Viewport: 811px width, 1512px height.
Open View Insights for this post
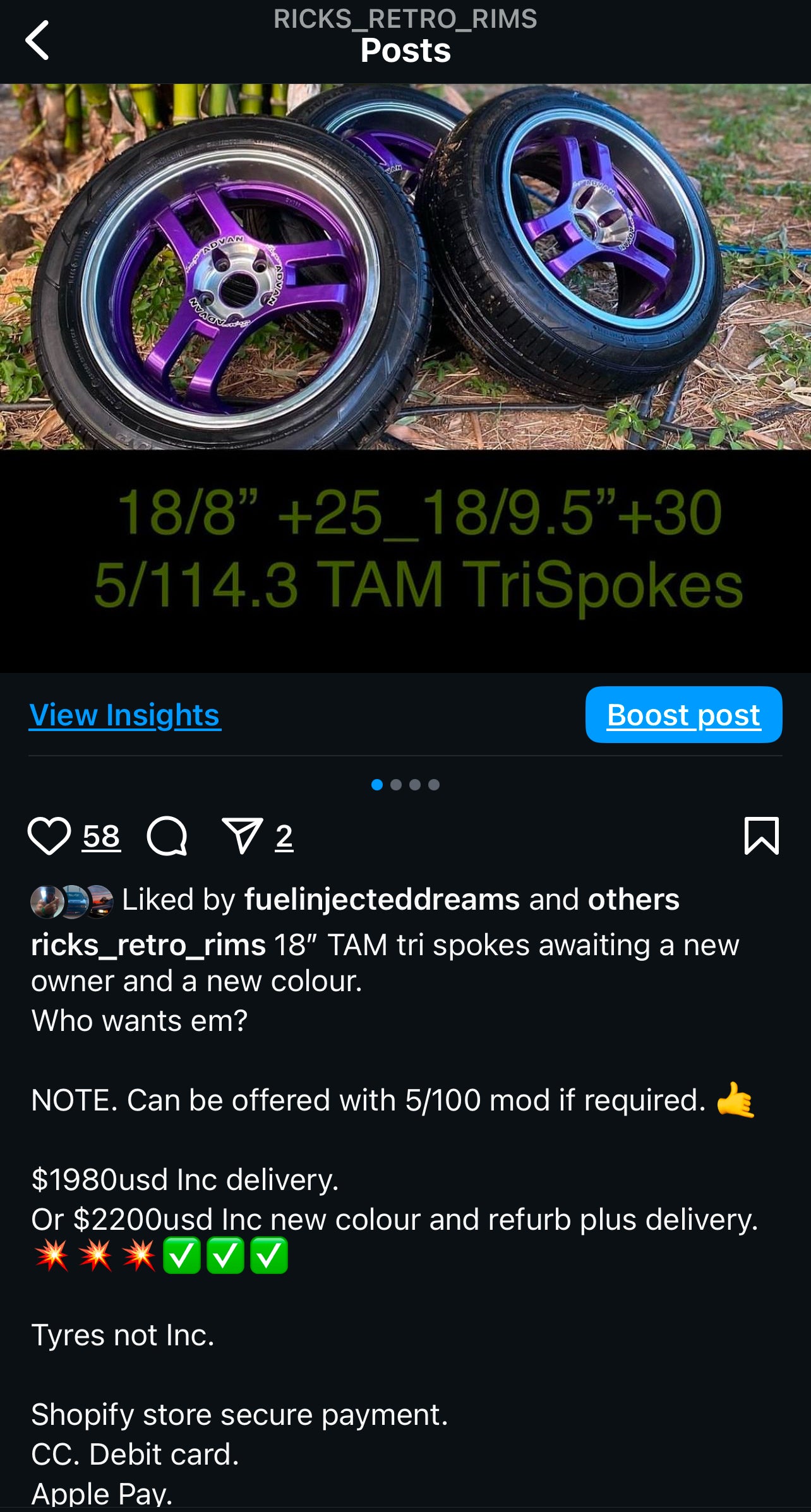(x=125, y=715)
